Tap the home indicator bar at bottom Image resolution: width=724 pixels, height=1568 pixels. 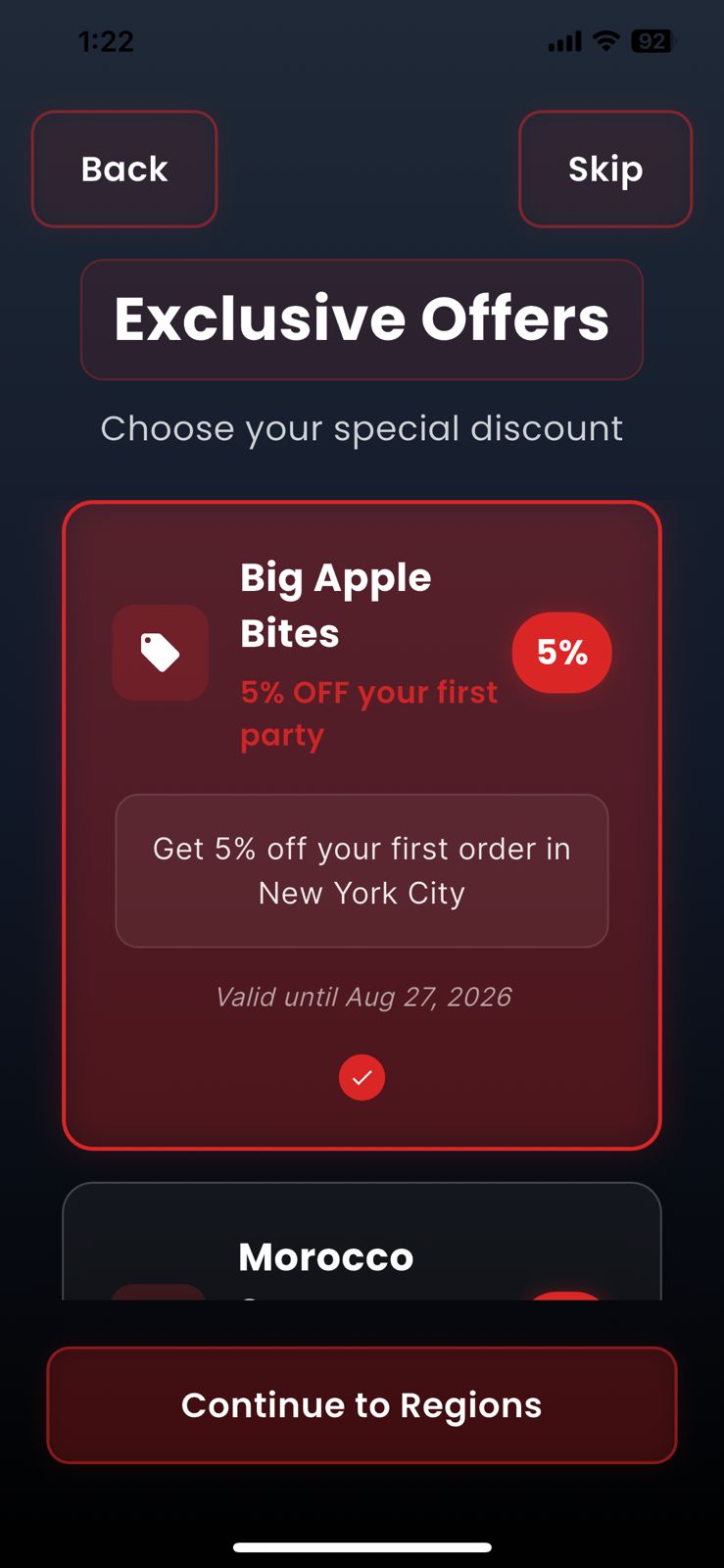click(362, 1546)
